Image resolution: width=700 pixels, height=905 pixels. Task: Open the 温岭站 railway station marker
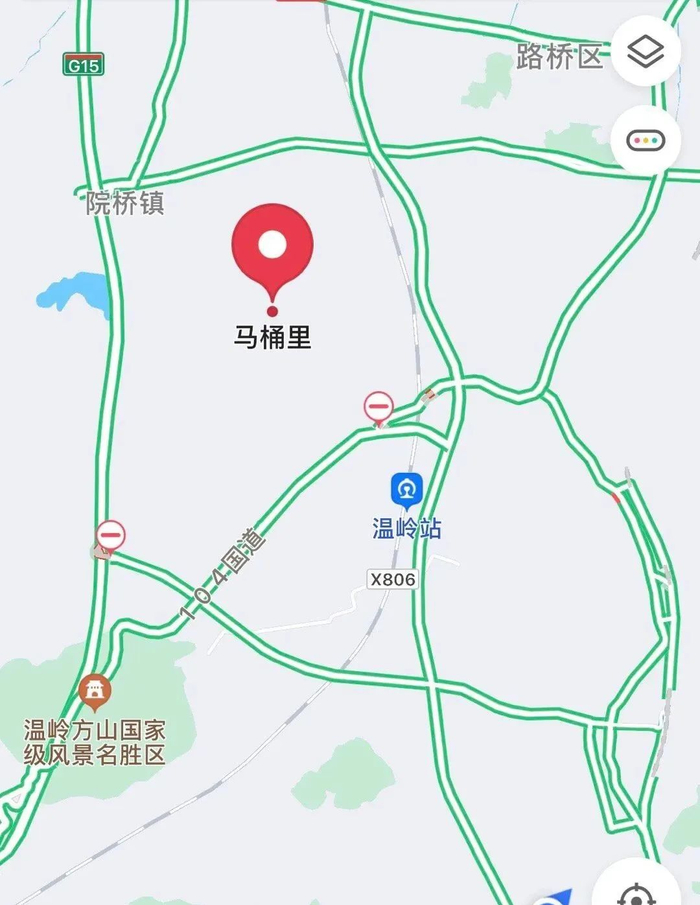click(x=406, y=489)
